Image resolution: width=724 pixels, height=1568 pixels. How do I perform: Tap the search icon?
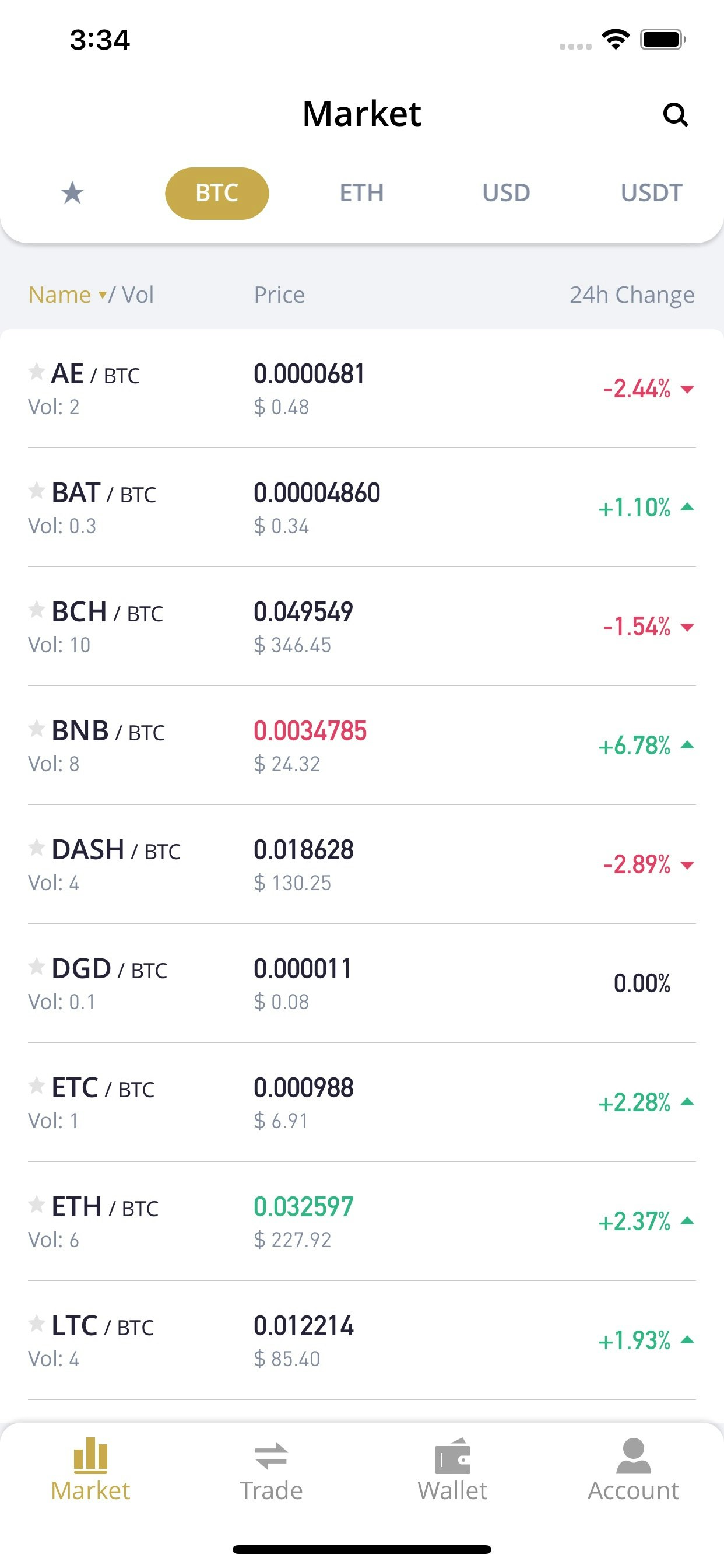(676, 115)
